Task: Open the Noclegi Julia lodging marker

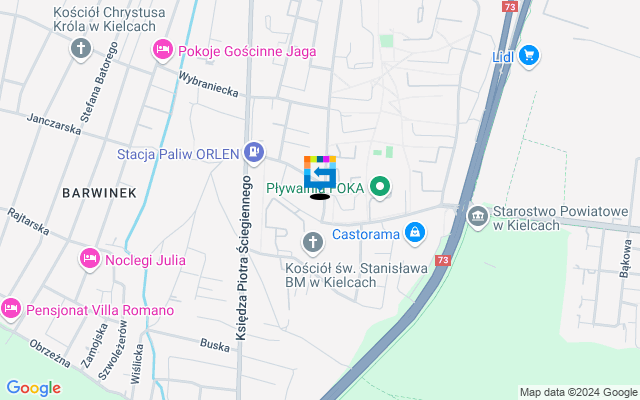Action: pyautogui.click(x=90, y=259)
